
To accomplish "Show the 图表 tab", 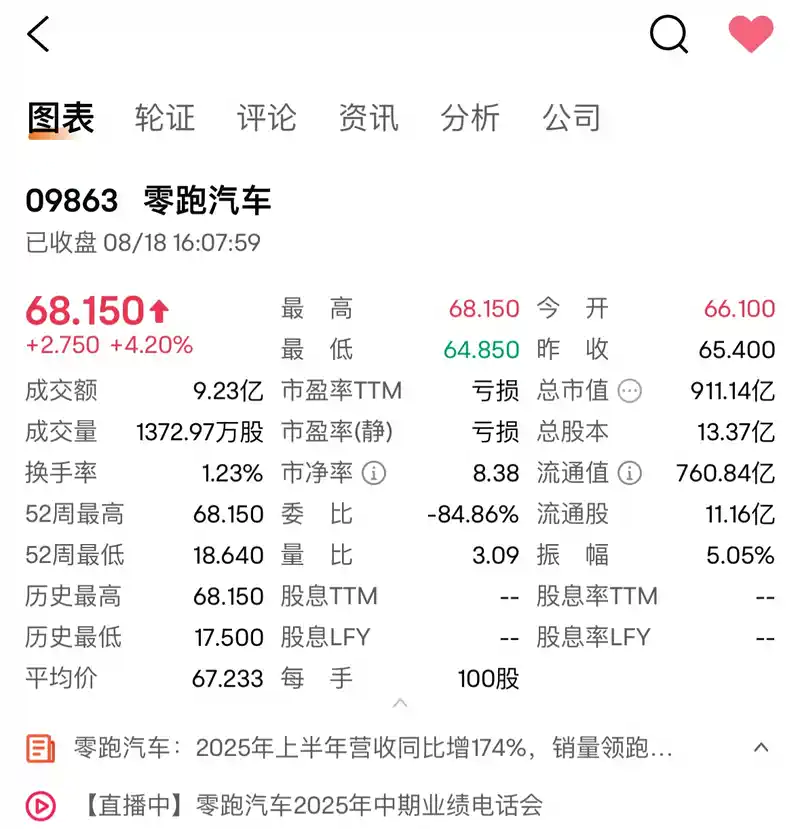I will click(x=61, y=118).
